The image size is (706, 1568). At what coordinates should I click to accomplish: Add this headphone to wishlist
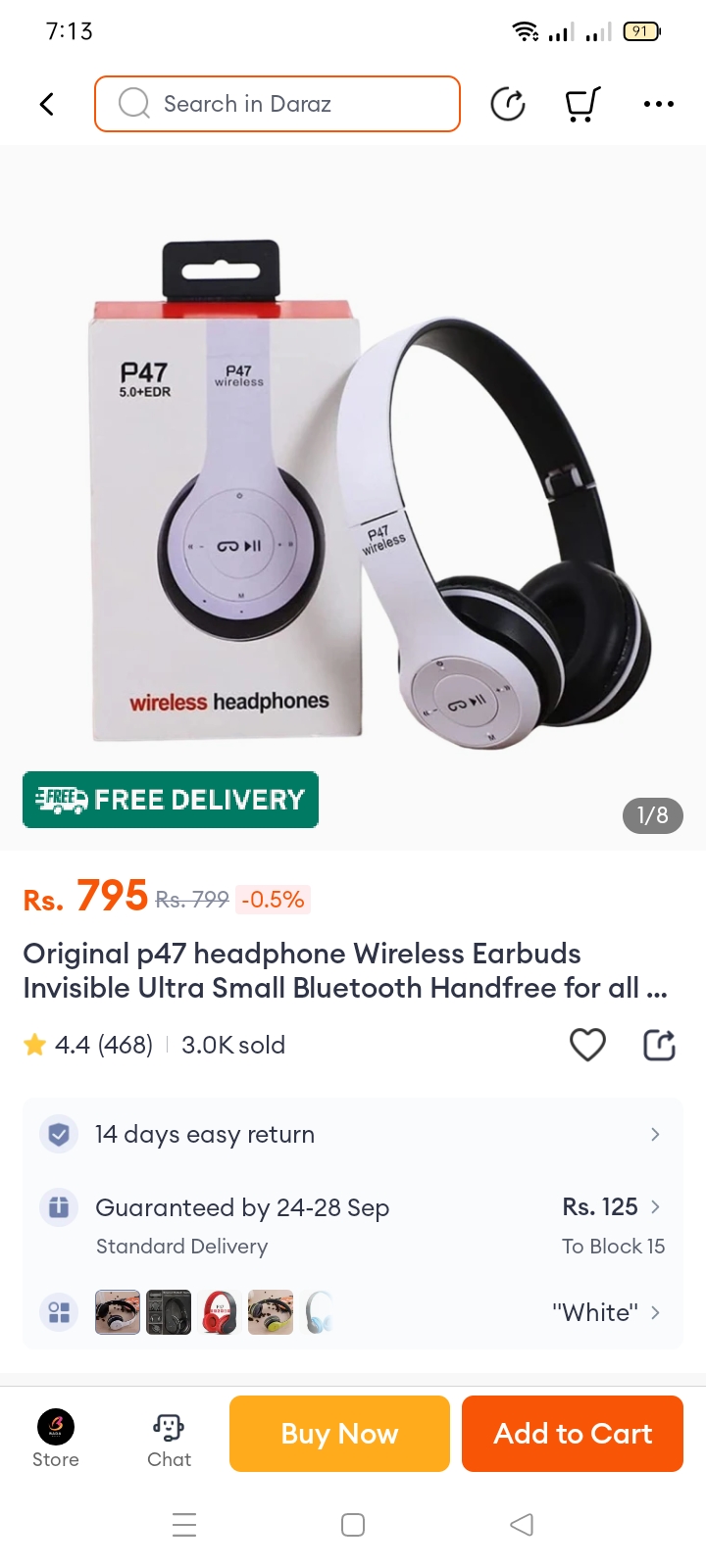[587, 1045]
